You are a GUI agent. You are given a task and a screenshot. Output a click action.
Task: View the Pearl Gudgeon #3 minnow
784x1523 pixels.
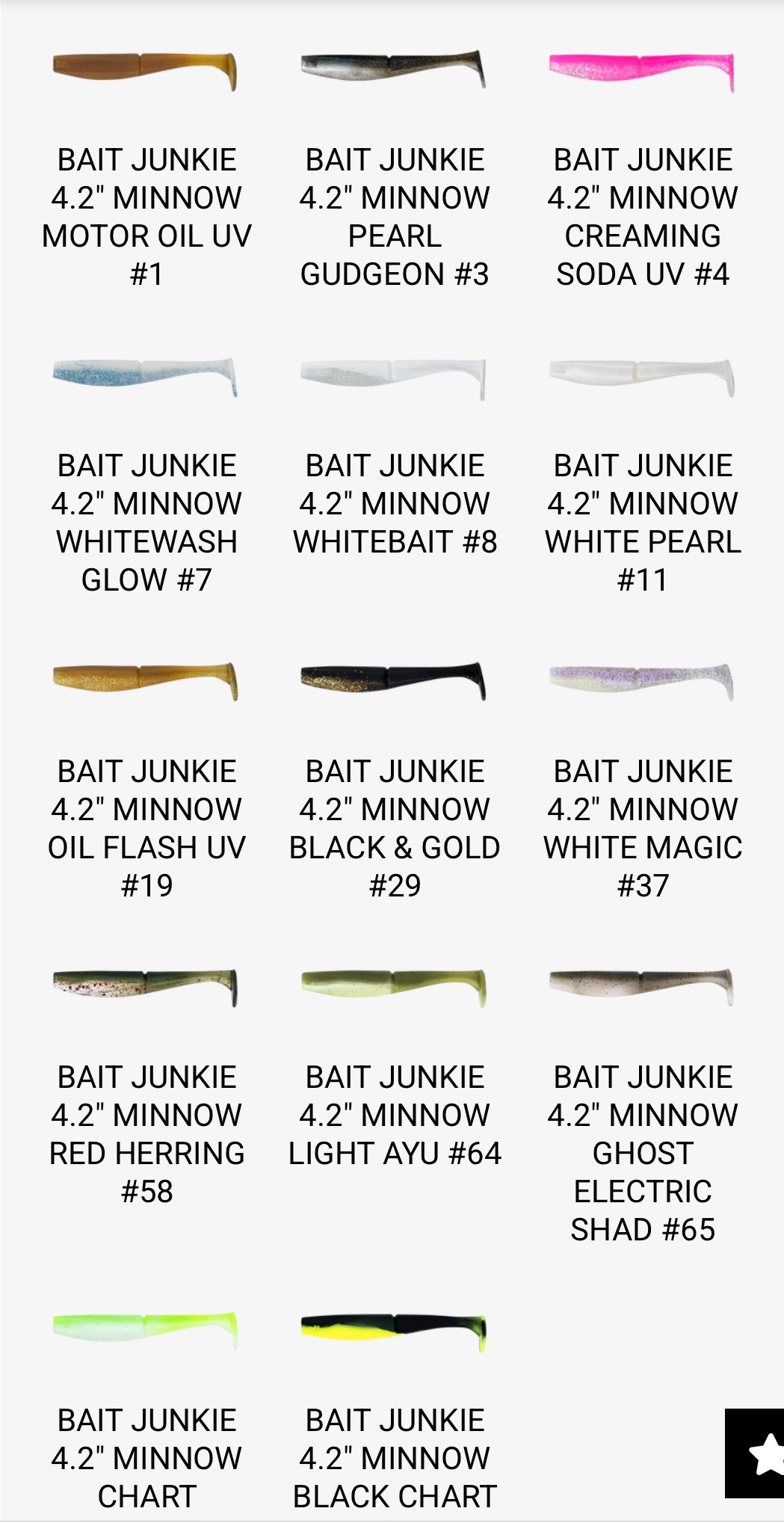pyautogui.click(x=395, y=217)
